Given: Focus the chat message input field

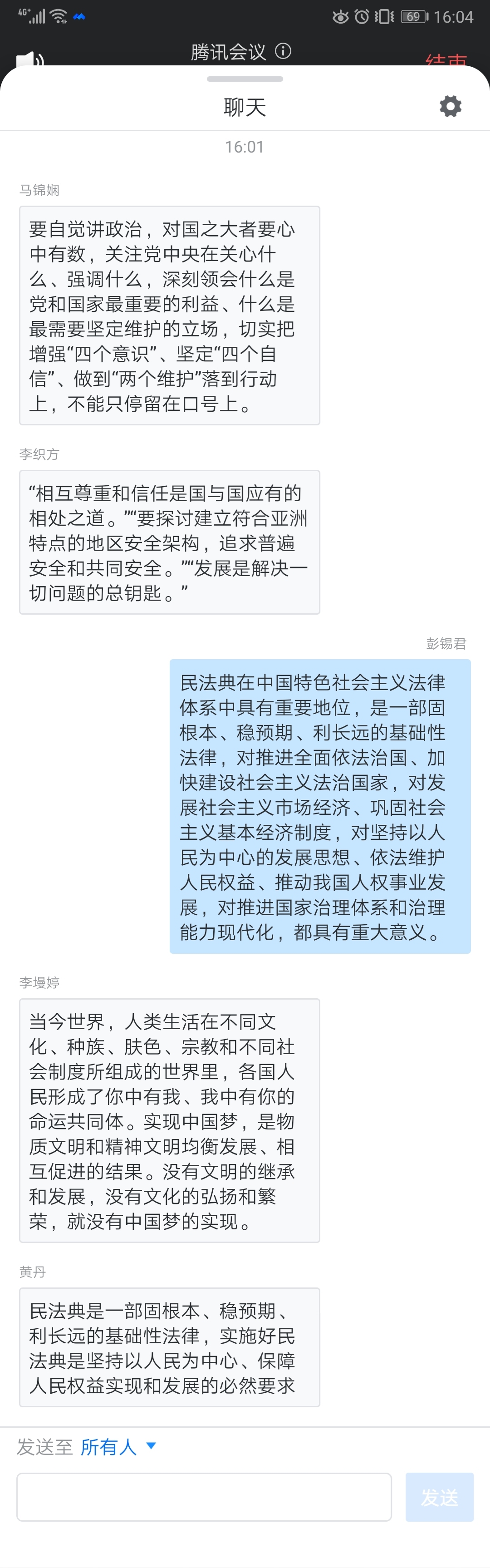Looking at the screenshot, I should tap(204, 1497).
